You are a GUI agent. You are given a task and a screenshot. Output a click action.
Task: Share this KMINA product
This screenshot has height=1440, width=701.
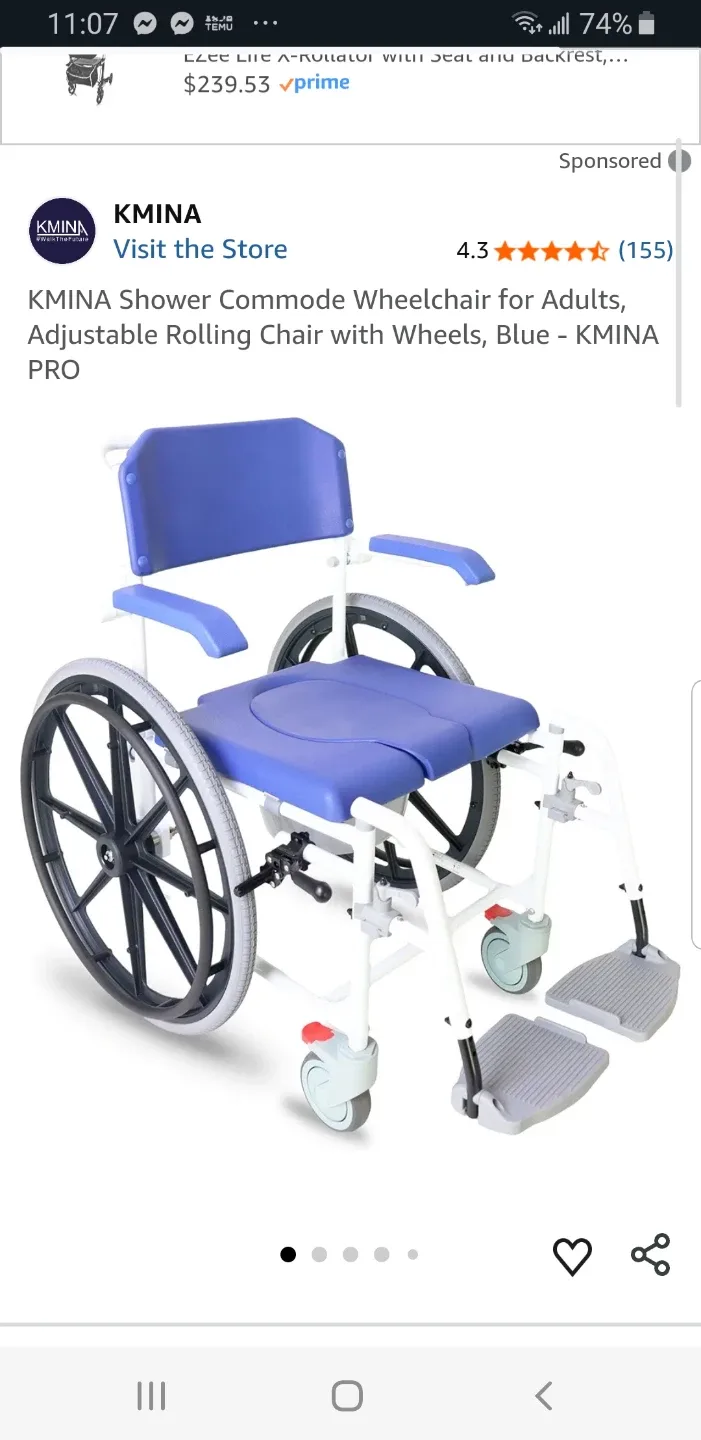click(650, 1255)
